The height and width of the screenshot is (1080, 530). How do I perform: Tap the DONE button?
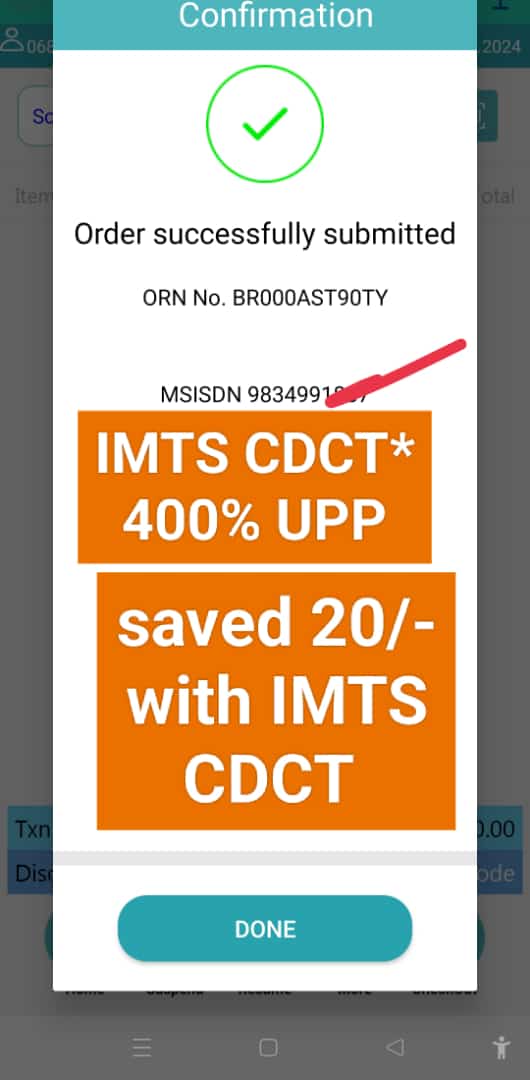coord(265,928)
